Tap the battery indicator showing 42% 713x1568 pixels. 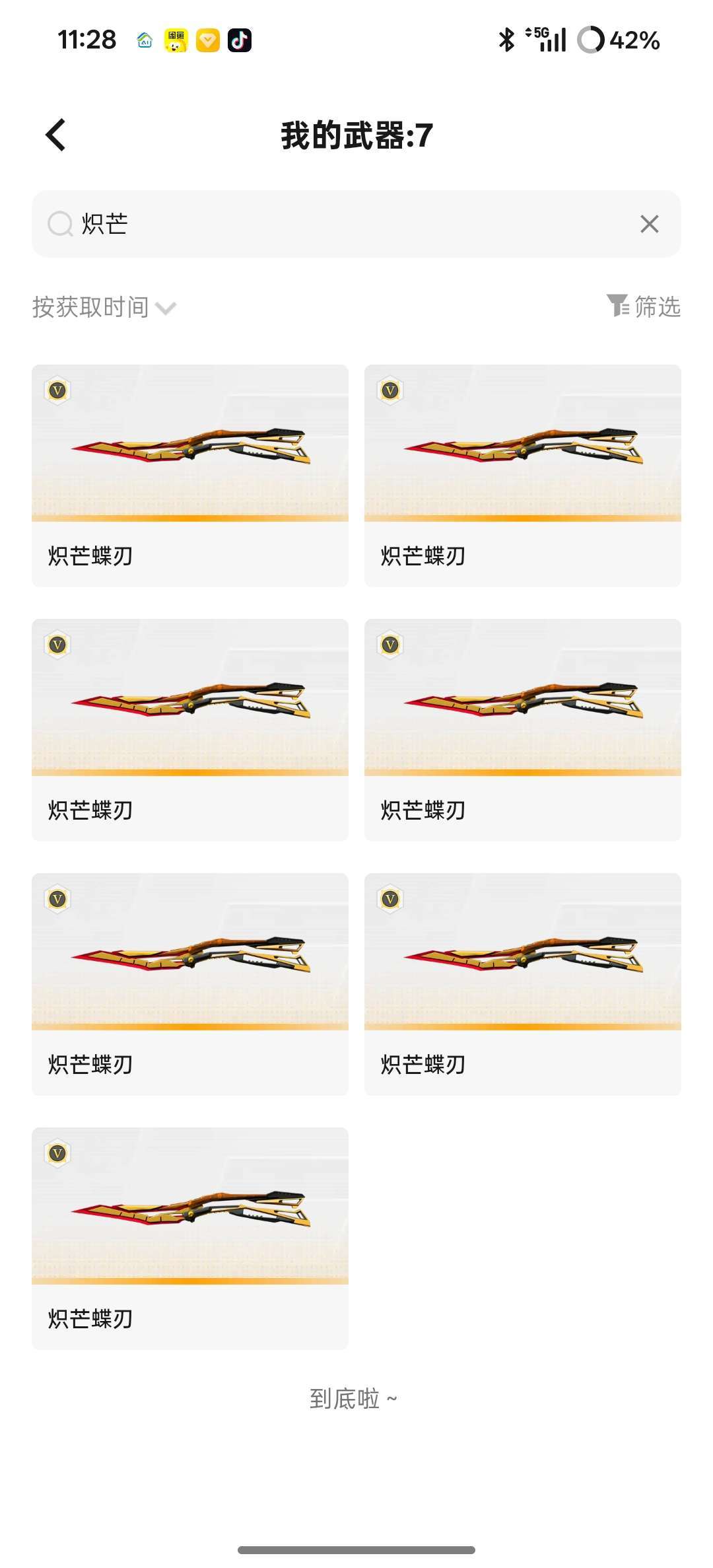tap(614, 40)
